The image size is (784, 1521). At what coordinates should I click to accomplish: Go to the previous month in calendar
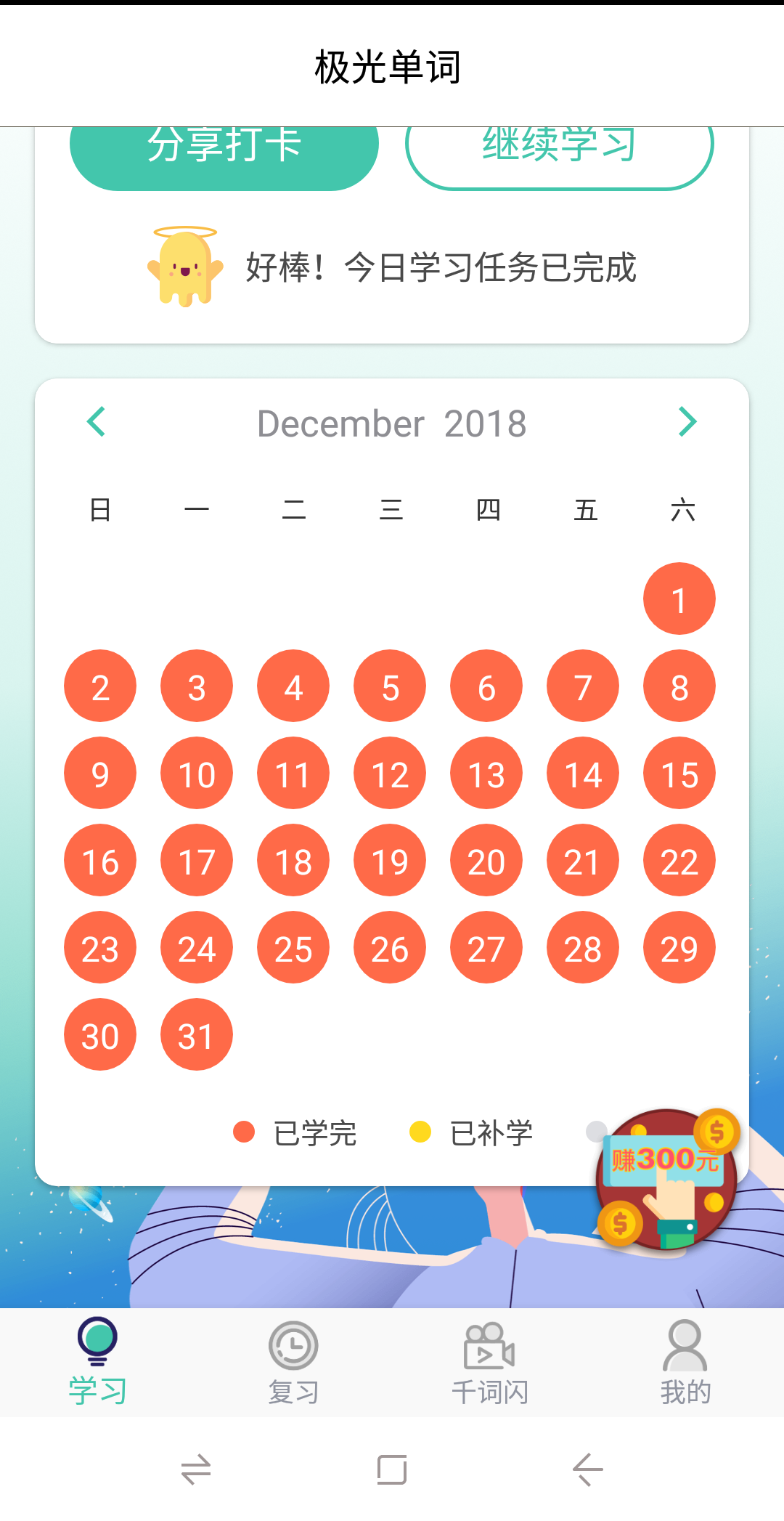click(97, 422)
